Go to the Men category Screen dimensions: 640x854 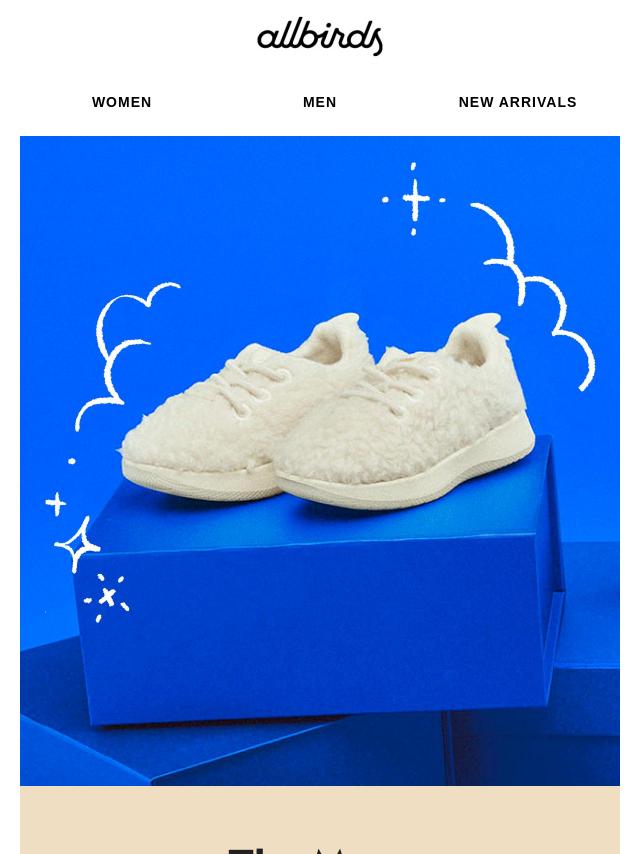tap(320, 102)
